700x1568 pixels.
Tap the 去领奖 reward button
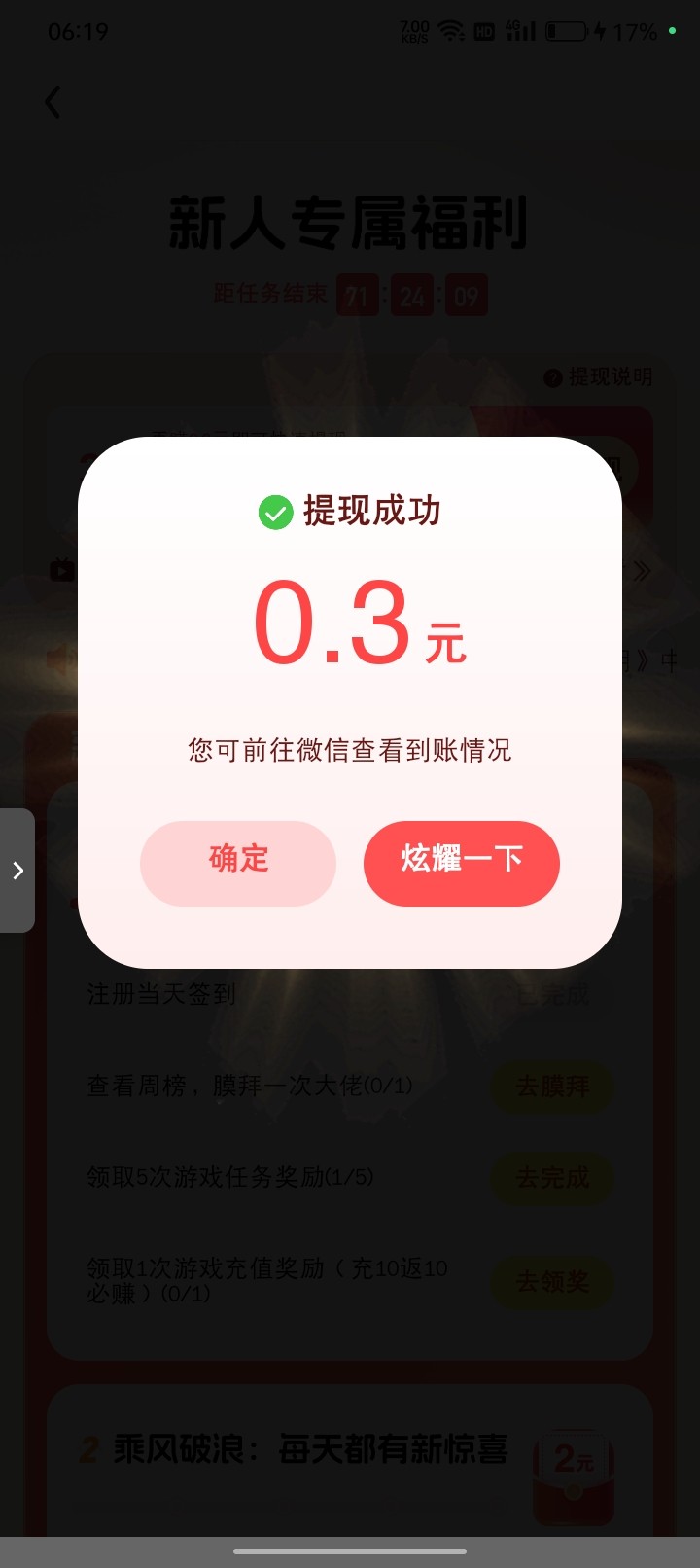551,1282
